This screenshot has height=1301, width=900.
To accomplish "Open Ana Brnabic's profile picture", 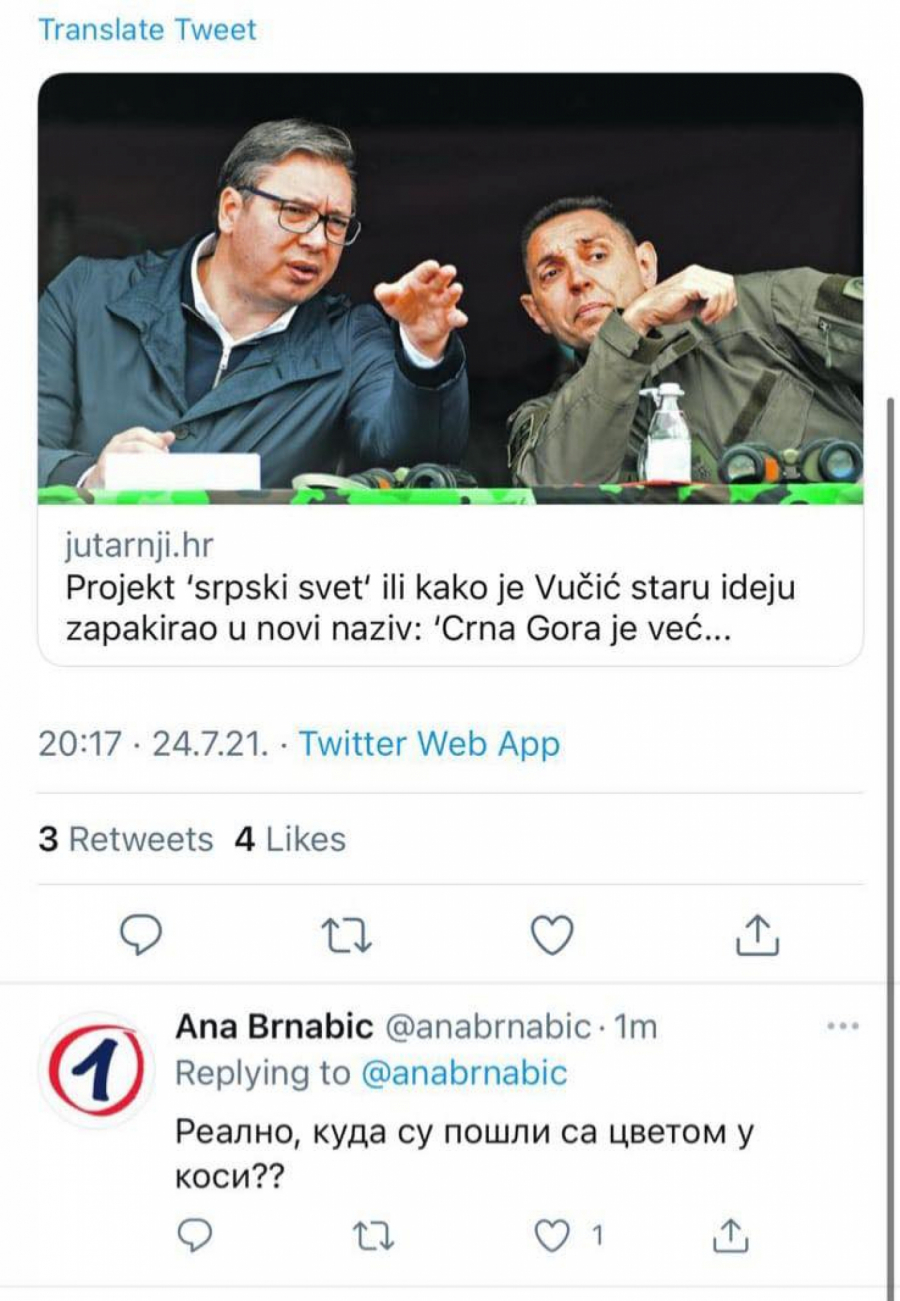I will 95,1069.
